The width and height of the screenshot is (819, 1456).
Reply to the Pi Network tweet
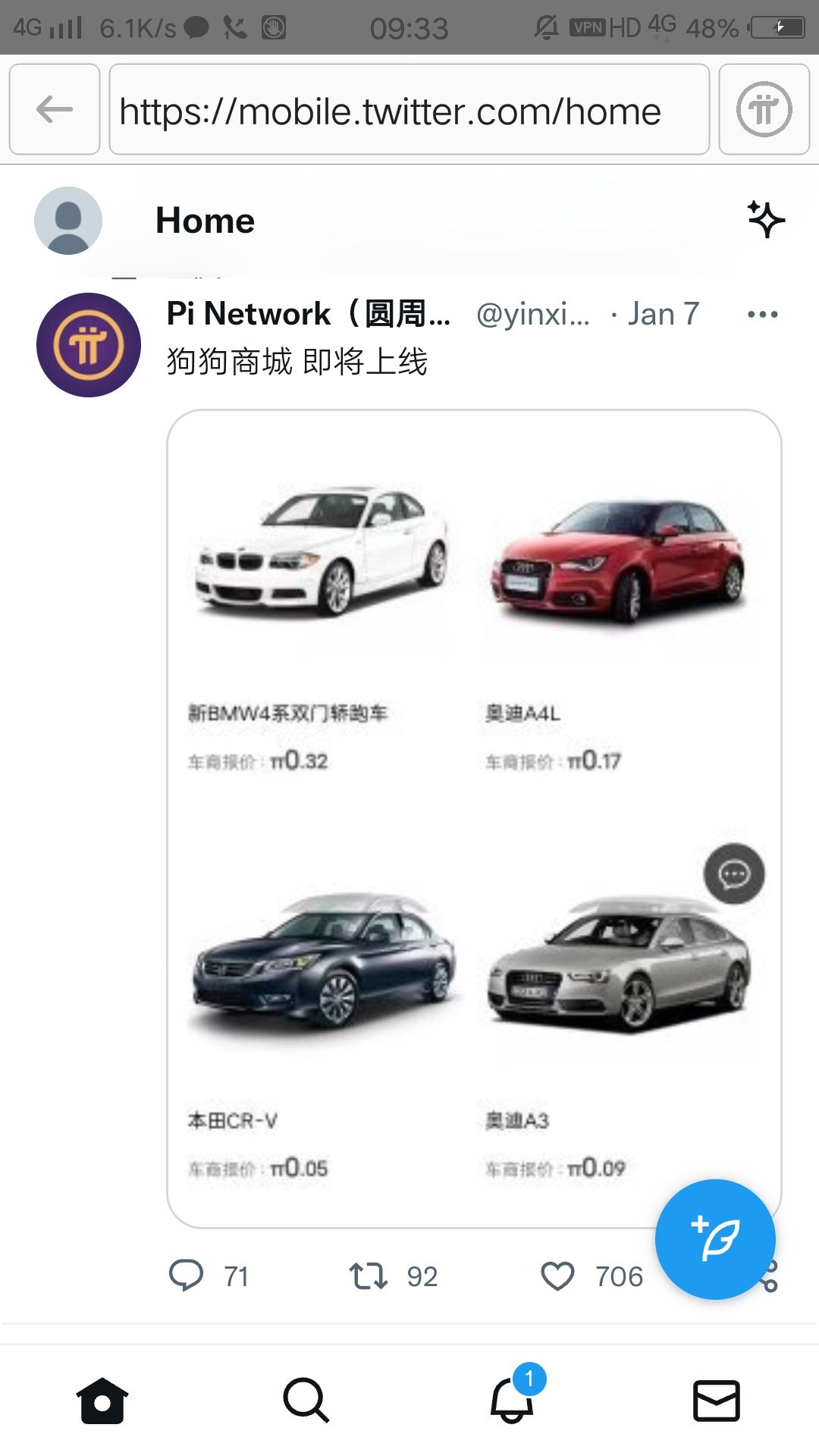187,1276
